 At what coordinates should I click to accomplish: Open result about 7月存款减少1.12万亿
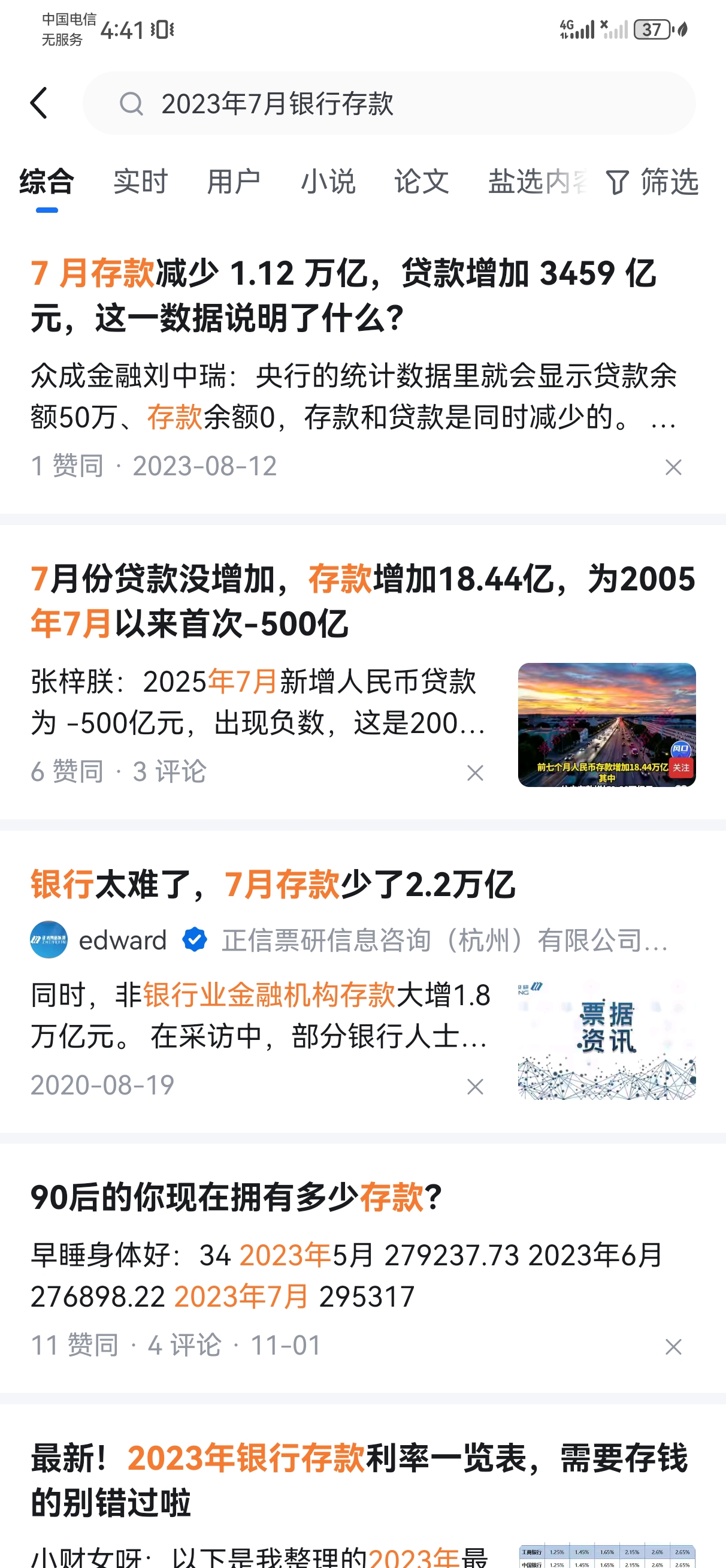[344, 295]
